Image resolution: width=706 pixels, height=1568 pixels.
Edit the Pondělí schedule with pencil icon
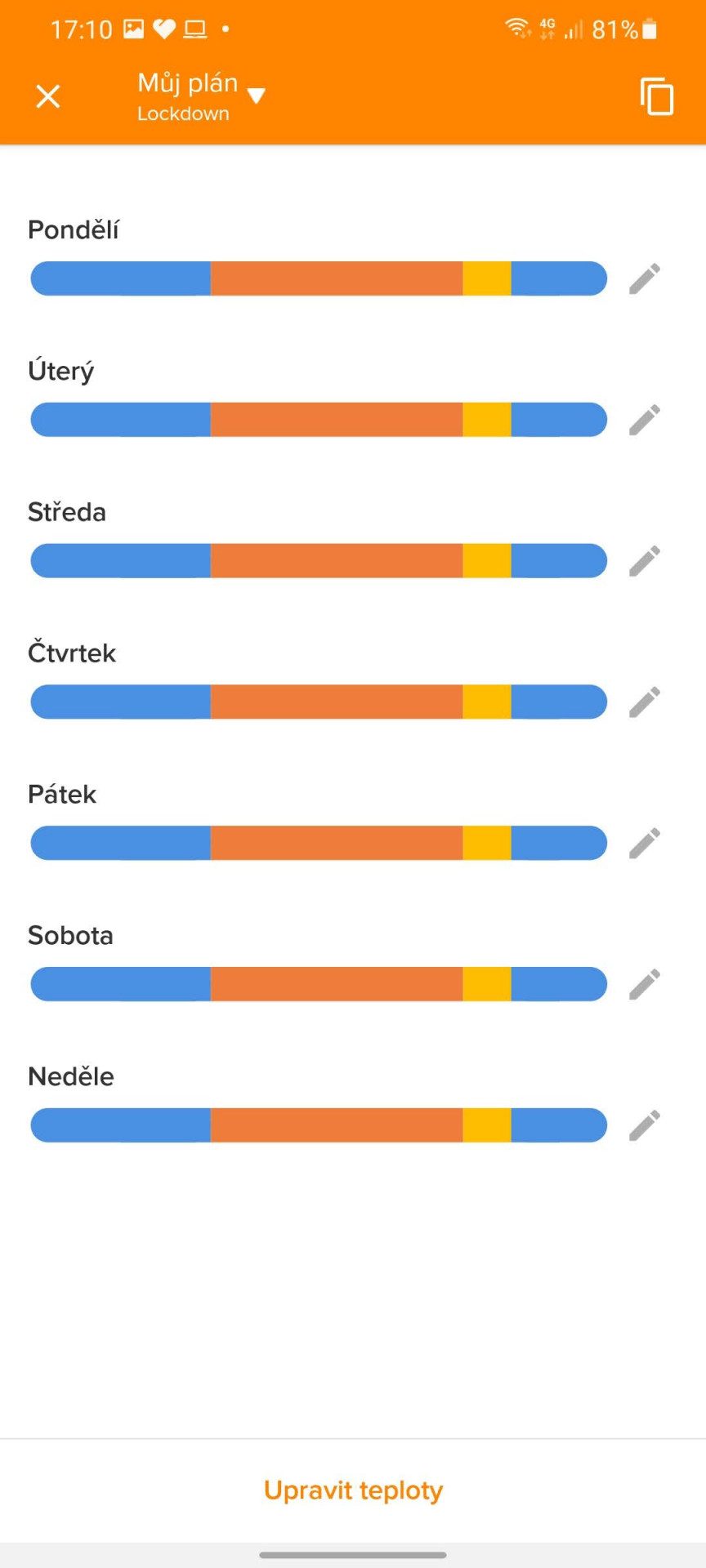point(645,278)
